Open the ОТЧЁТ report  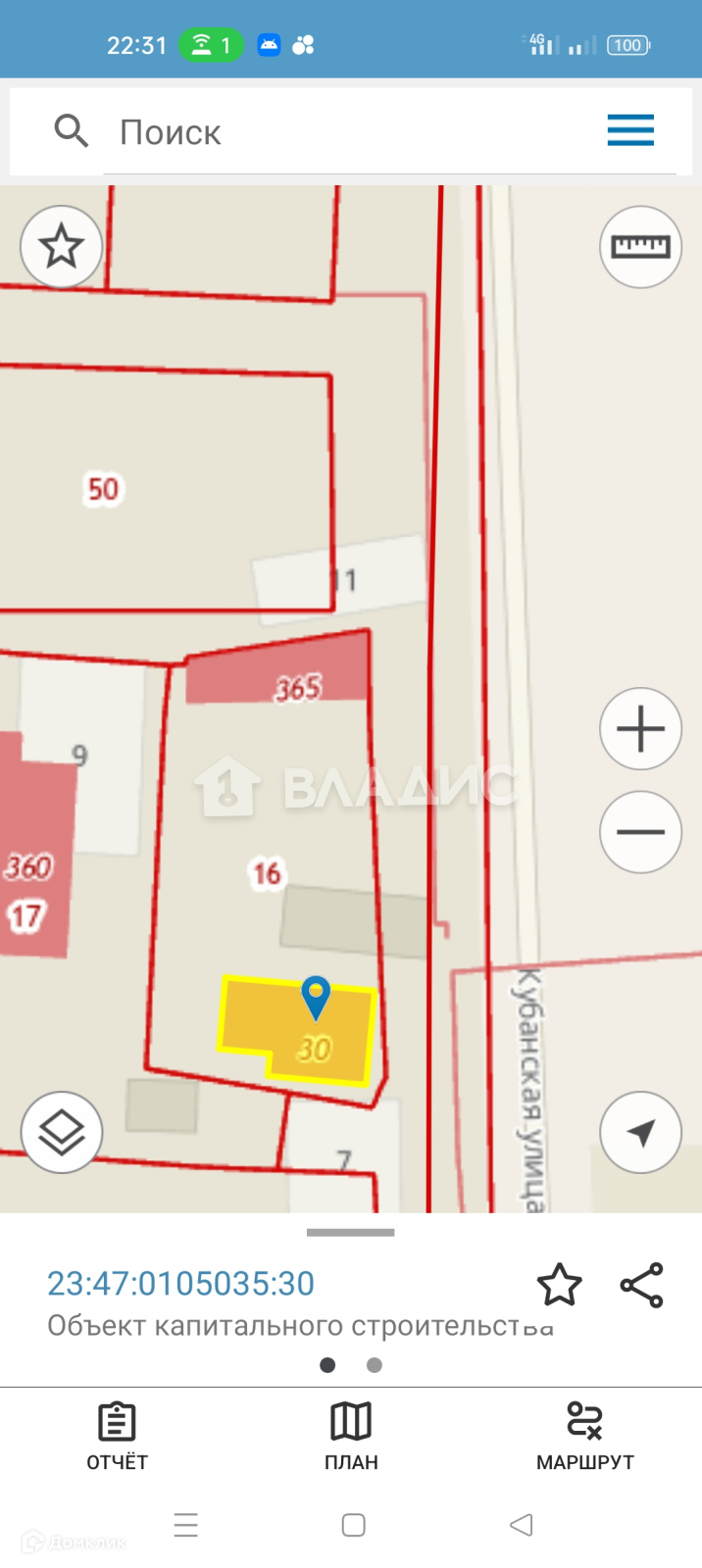coord(117,1436)
